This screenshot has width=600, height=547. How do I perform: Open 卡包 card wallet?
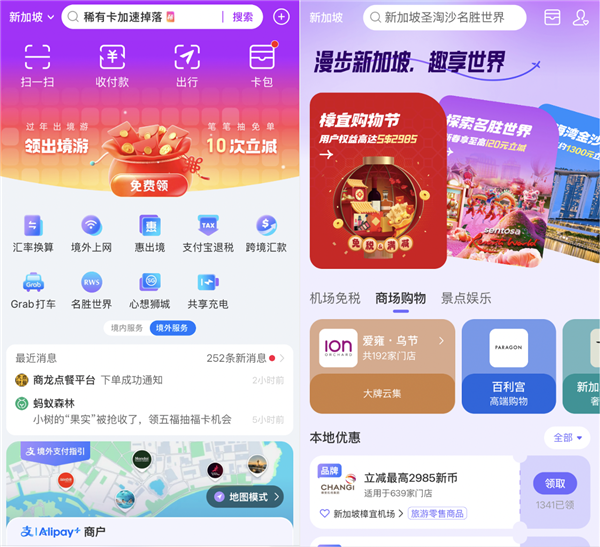tap(262, 66)
